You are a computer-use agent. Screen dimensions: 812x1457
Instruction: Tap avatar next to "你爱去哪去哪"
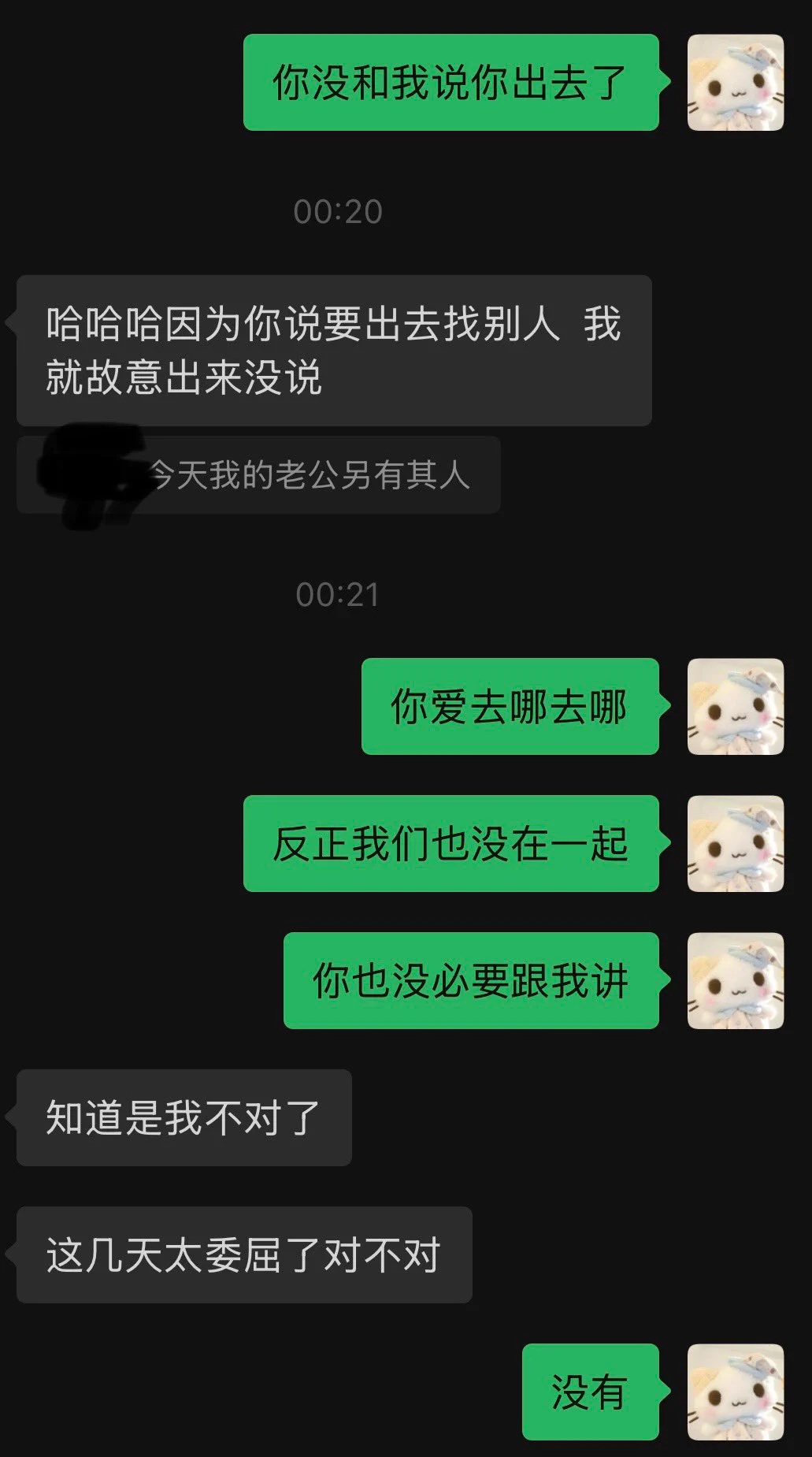(735, 706)
